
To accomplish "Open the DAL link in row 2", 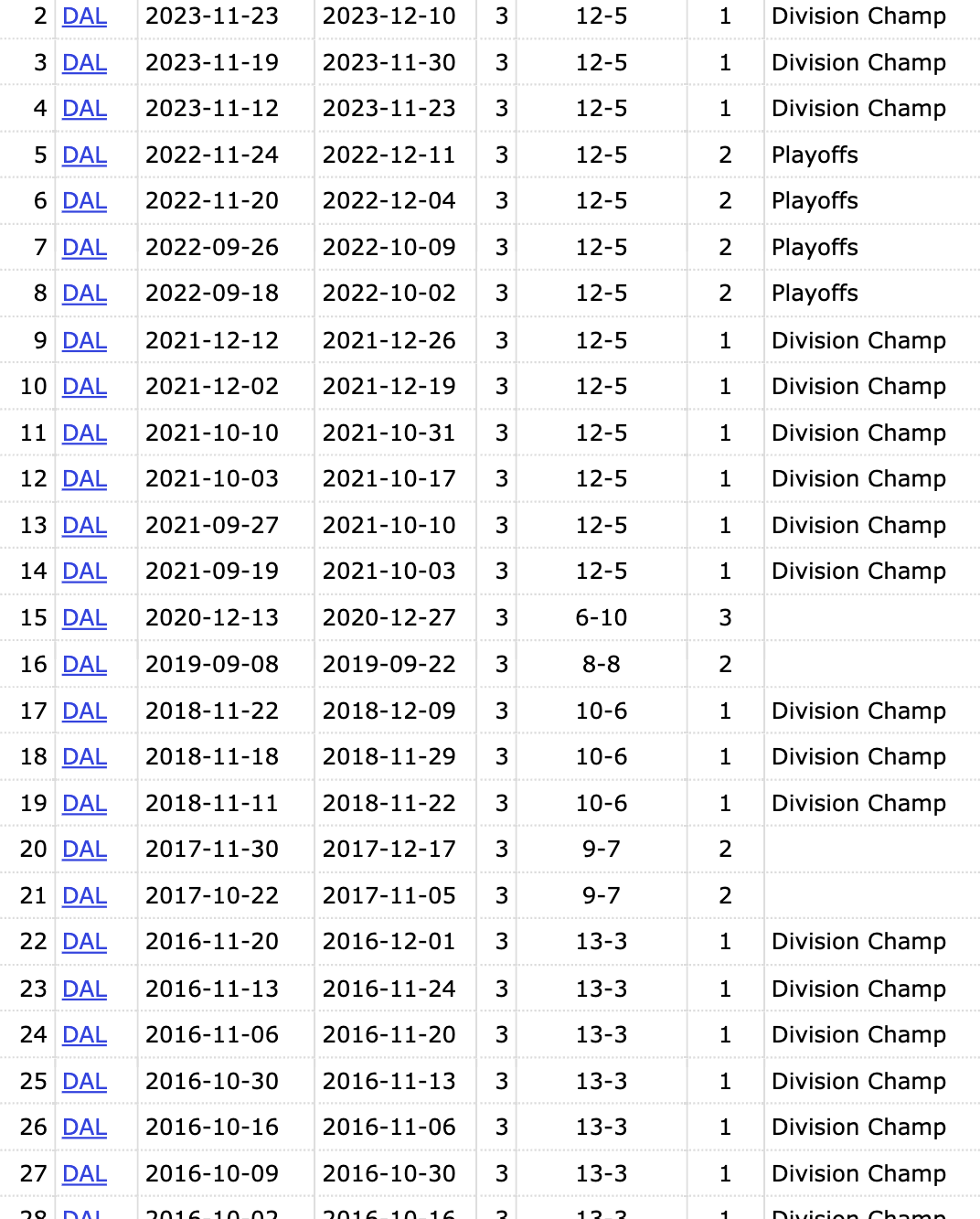I will pyautogui.click(x=84, y=16).
